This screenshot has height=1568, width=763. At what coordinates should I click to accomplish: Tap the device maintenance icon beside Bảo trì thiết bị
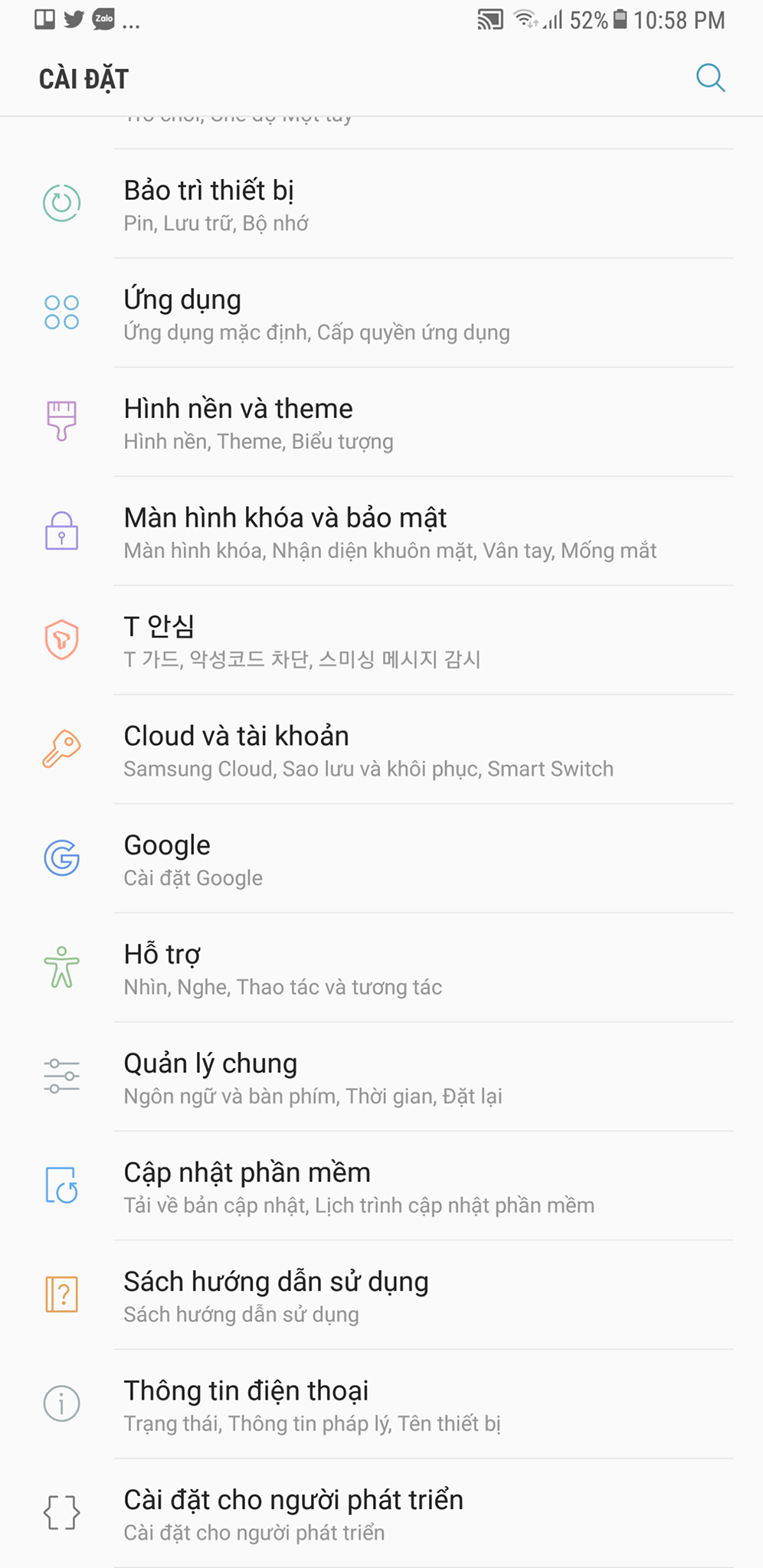pos(61,202)
